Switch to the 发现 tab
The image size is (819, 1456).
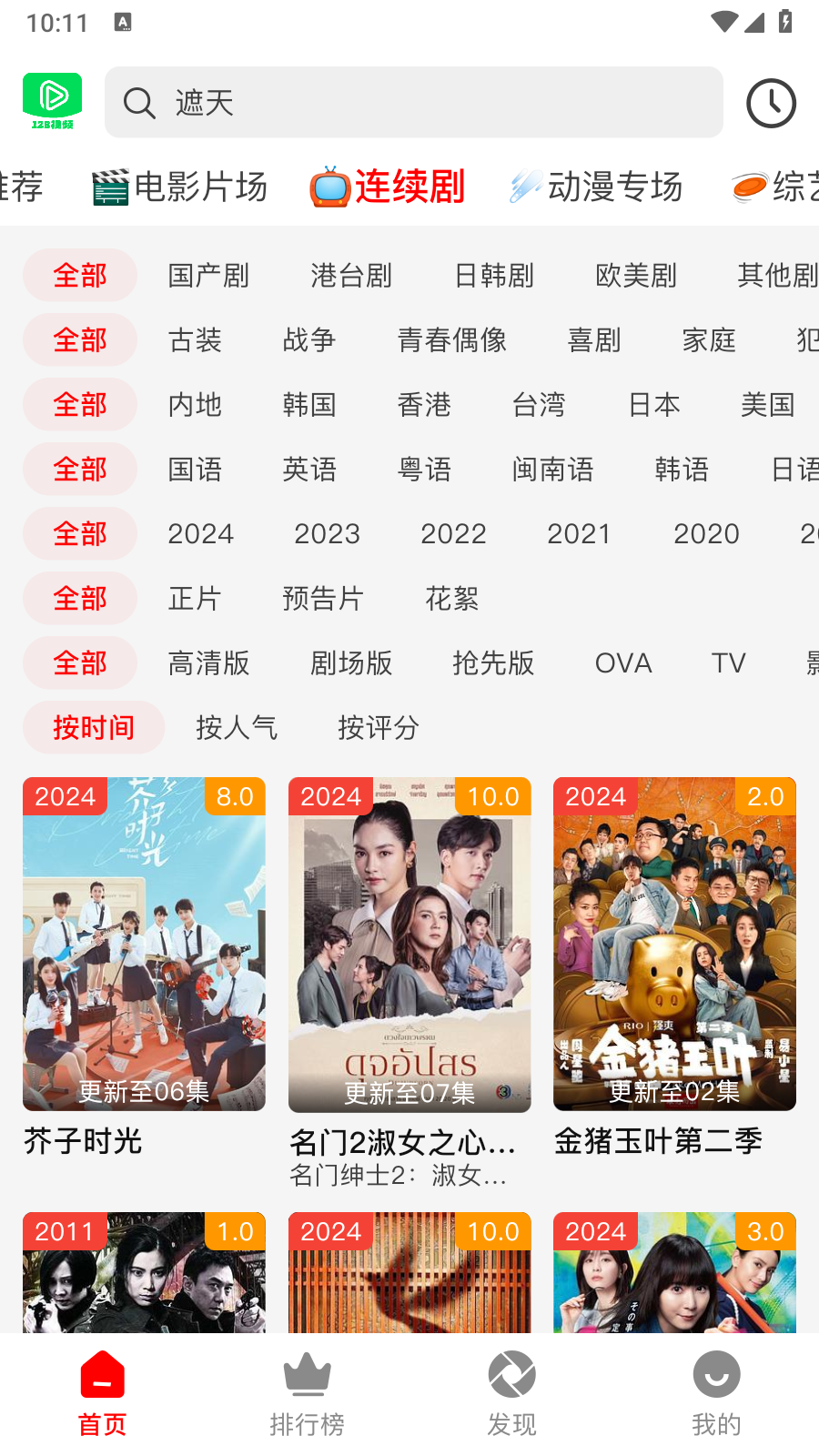pos(511,1393)
